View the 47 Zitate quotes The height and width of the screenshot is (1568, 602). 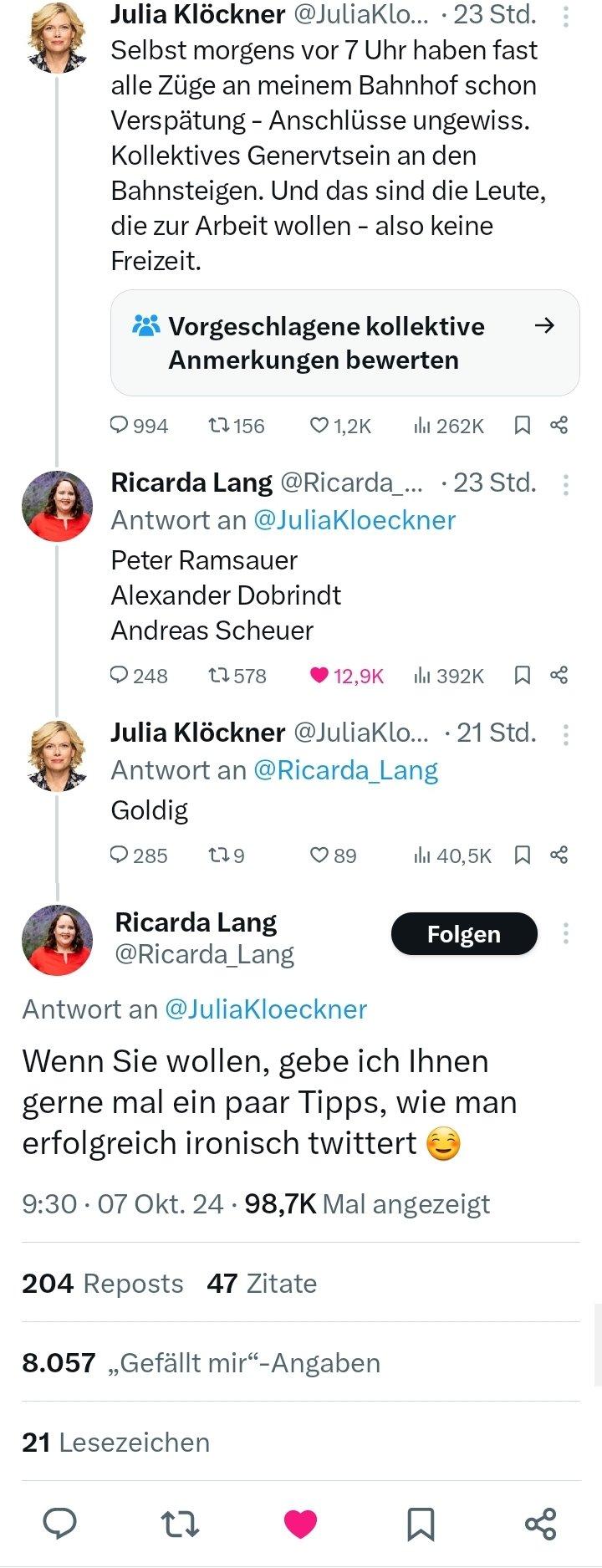pyautogui.click(x=262, y=1283)
